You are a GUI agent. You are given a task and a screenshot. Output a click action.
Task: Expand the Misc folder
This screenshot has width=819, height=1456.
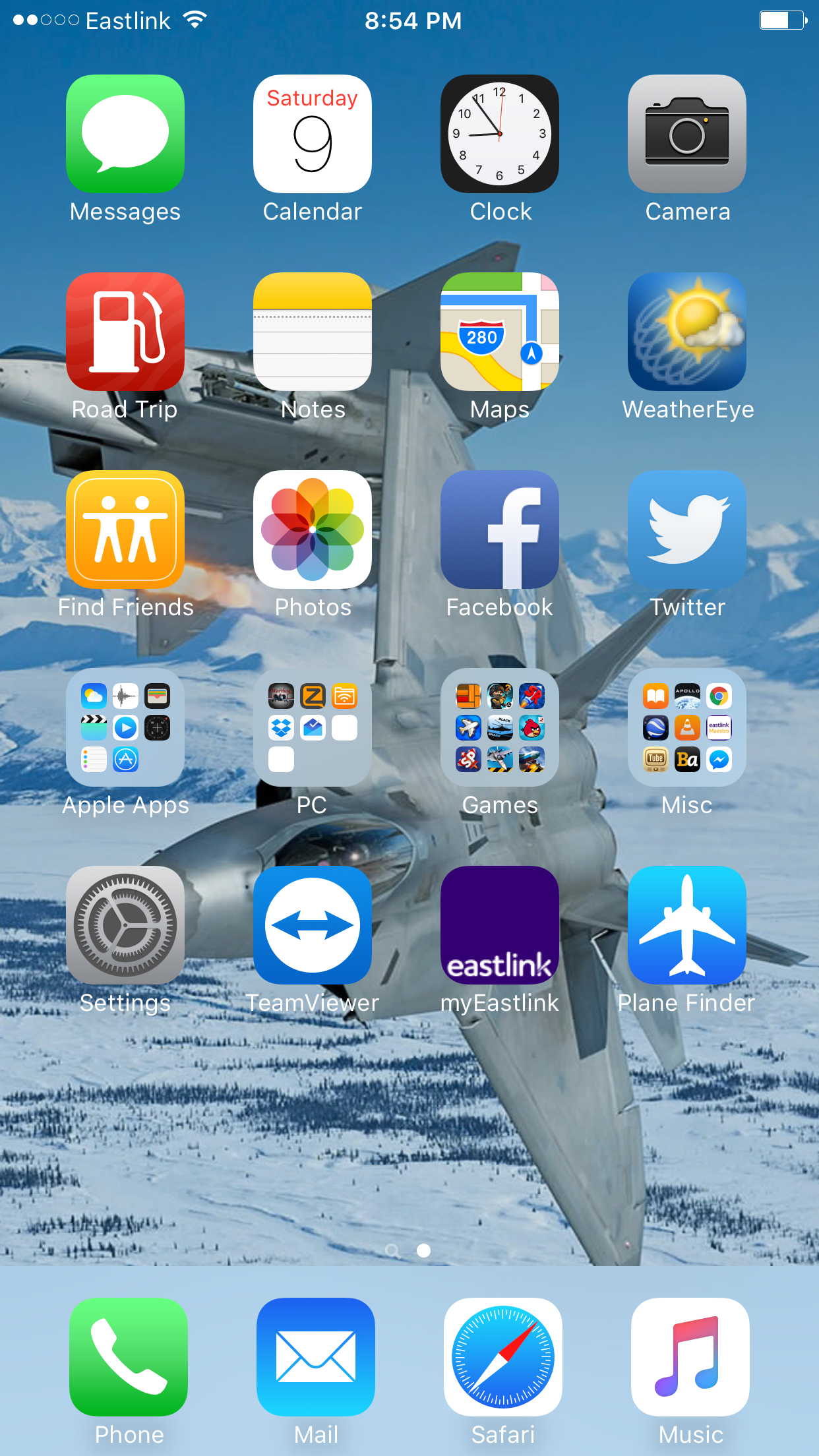(x=687, y=727)
